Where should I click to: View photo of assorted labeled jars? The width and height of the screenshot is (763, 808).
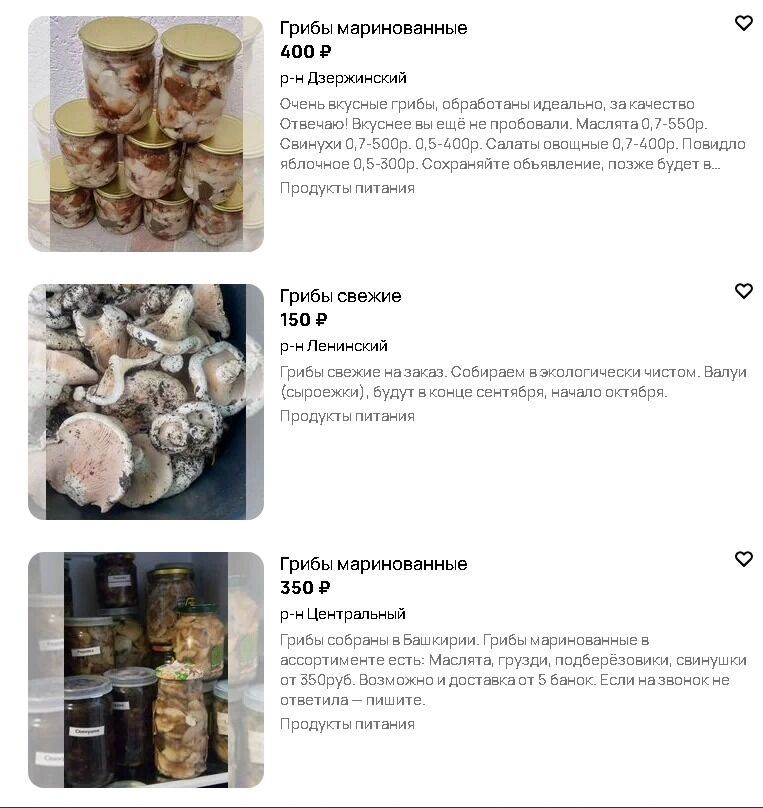click(x=145, y=666)
